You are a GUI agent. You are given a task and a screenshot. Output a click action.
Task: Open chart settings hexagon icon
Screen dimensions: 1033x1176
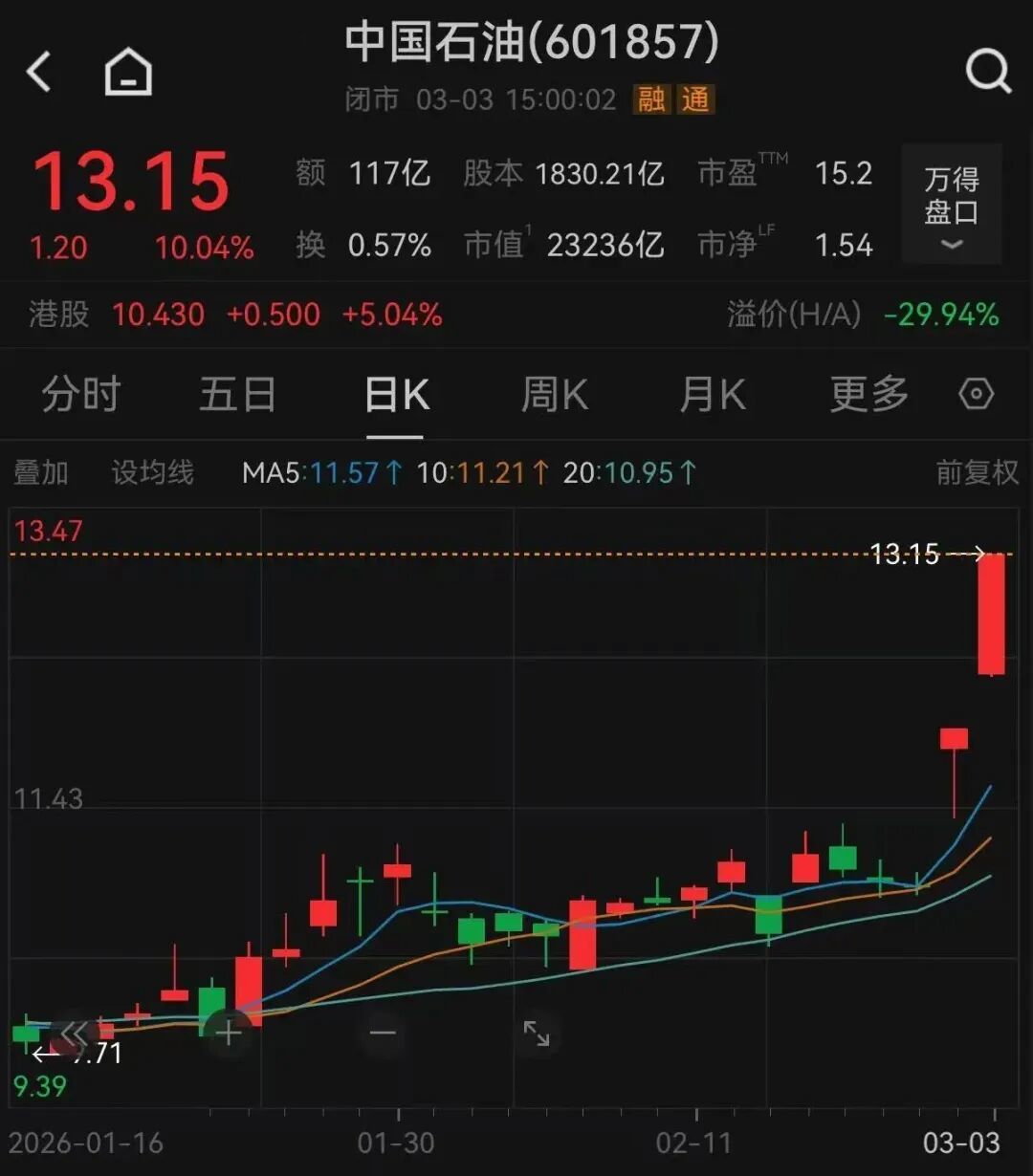click(976, 394)
